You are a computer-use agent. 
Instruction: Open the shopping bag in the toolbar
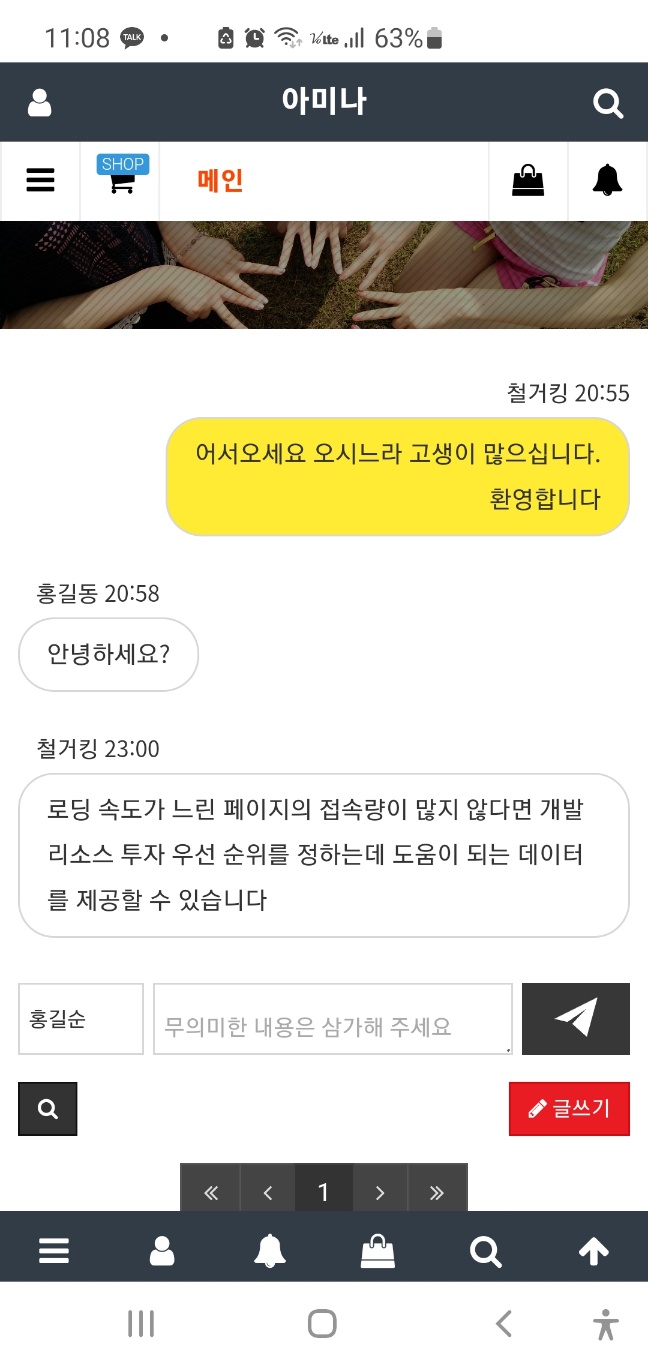click(528, 181)
